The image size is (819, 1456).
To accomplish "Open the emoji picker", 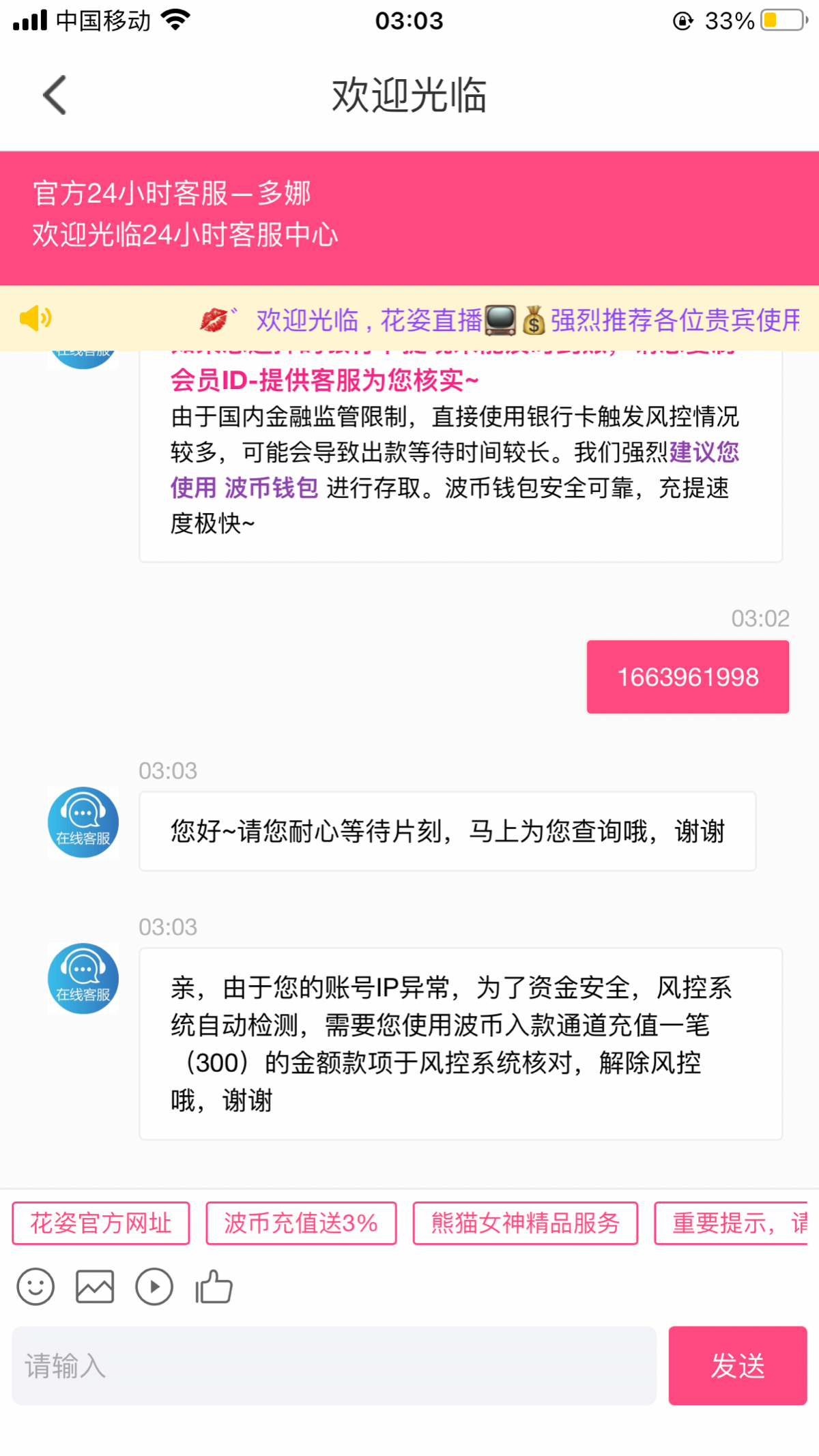I will tap(35, 1287).
